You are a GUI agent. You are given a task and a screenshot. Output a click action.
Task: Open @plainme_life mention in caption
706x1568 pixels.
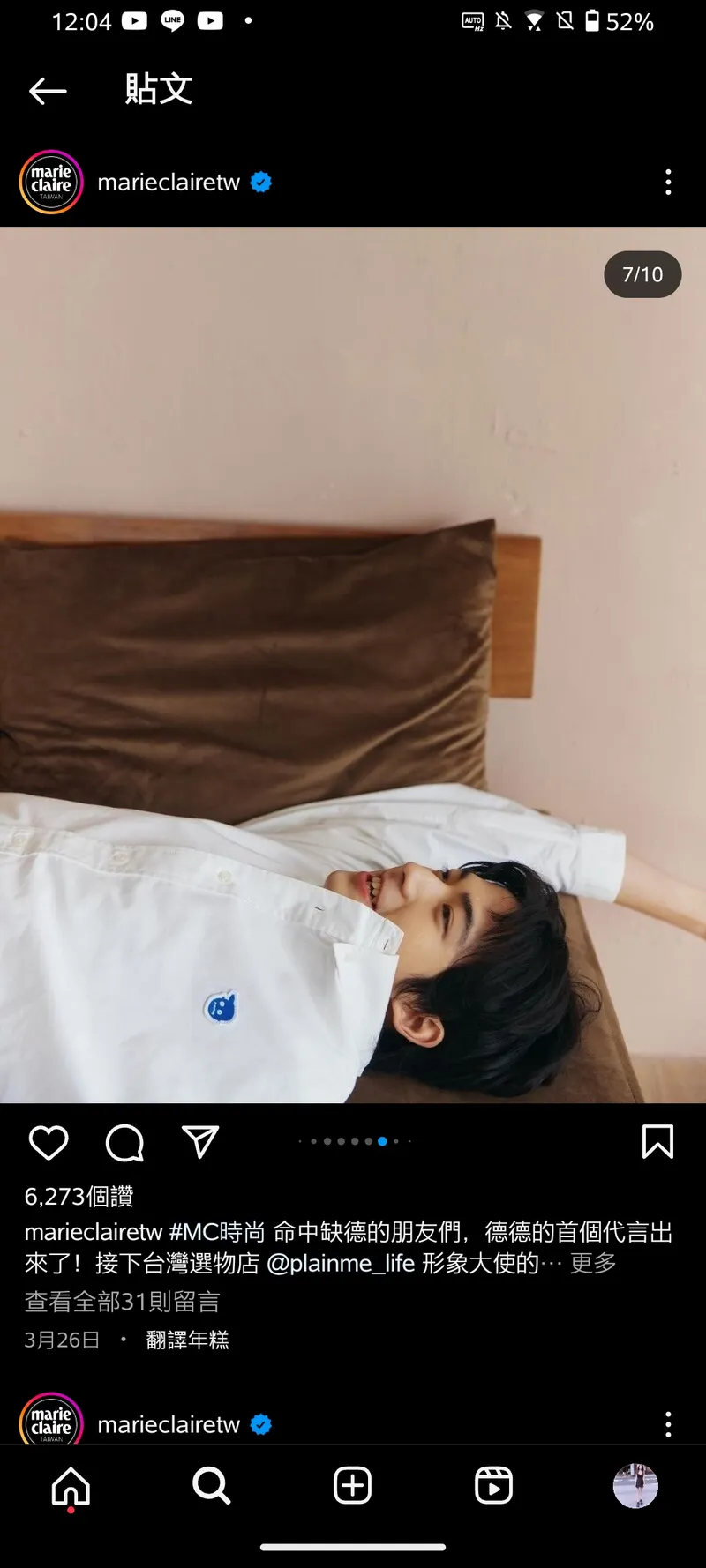click(341, 1264)
